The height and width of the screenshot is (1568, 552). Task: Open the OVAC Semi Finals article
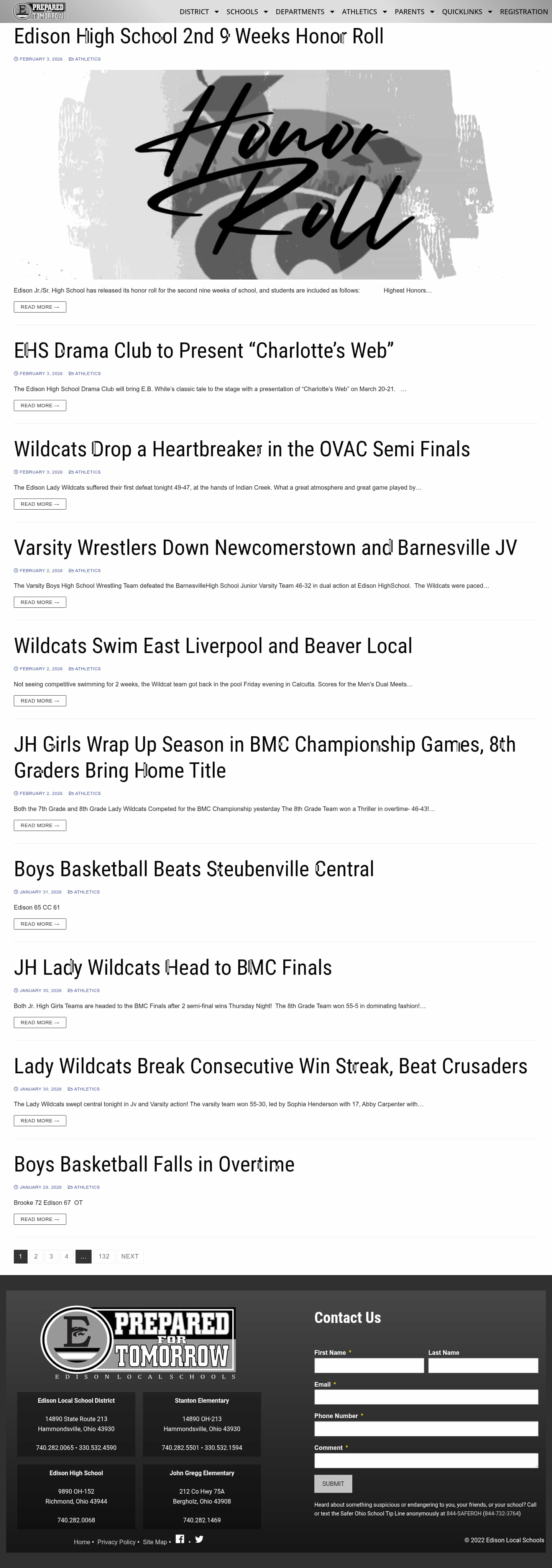coord(242,449)
